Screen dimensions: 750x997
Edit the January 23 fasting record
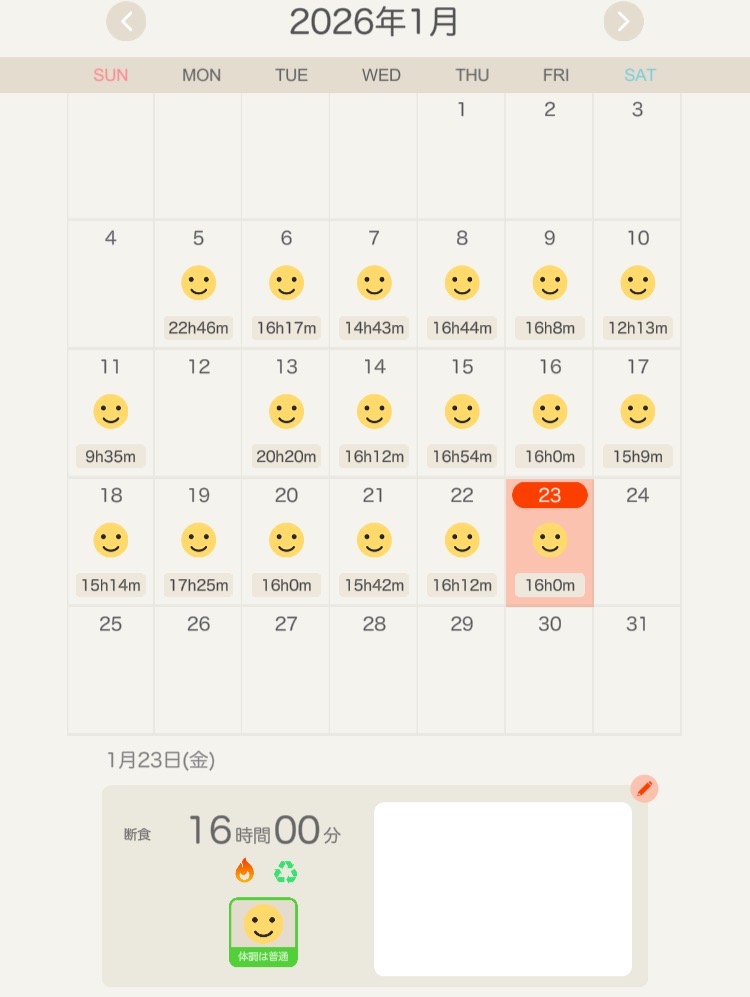coord(645,789)
